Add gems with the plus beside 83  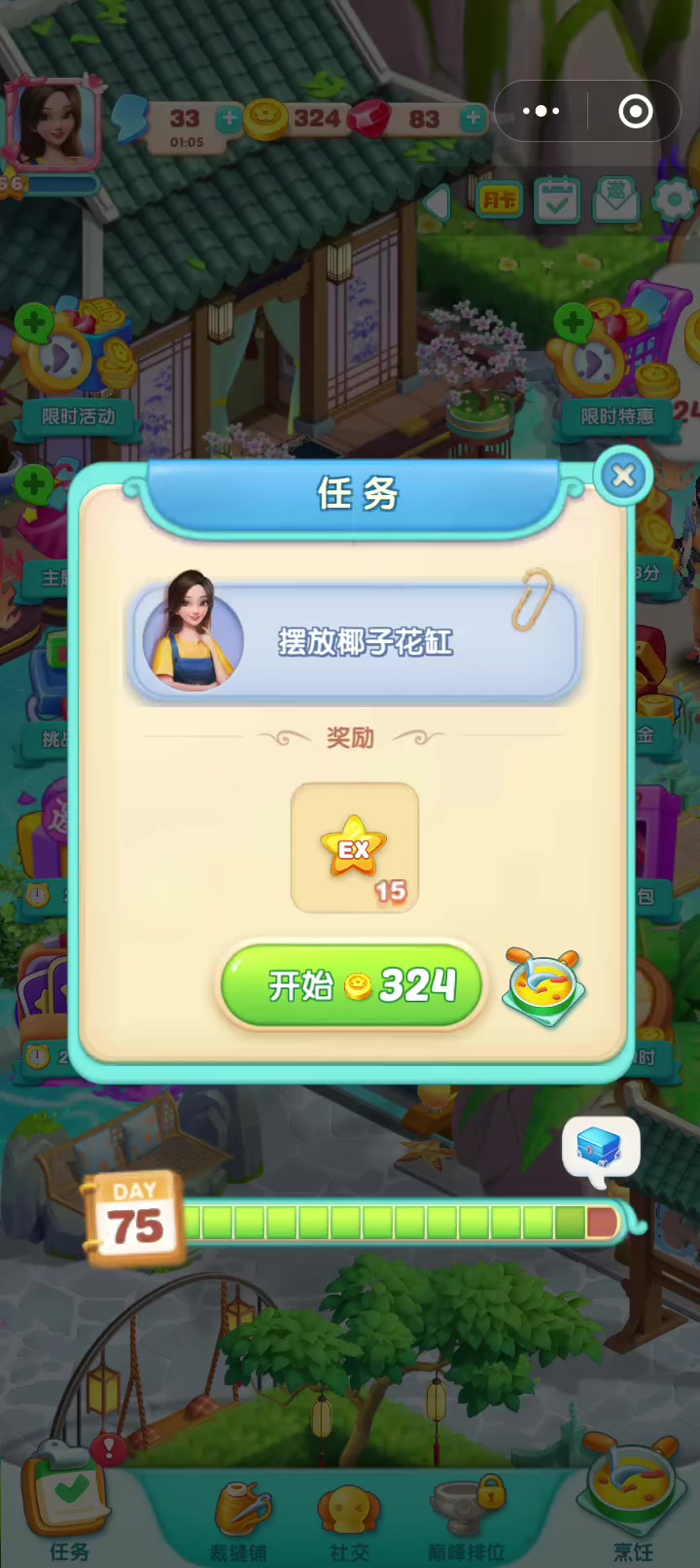click(472, 119)
